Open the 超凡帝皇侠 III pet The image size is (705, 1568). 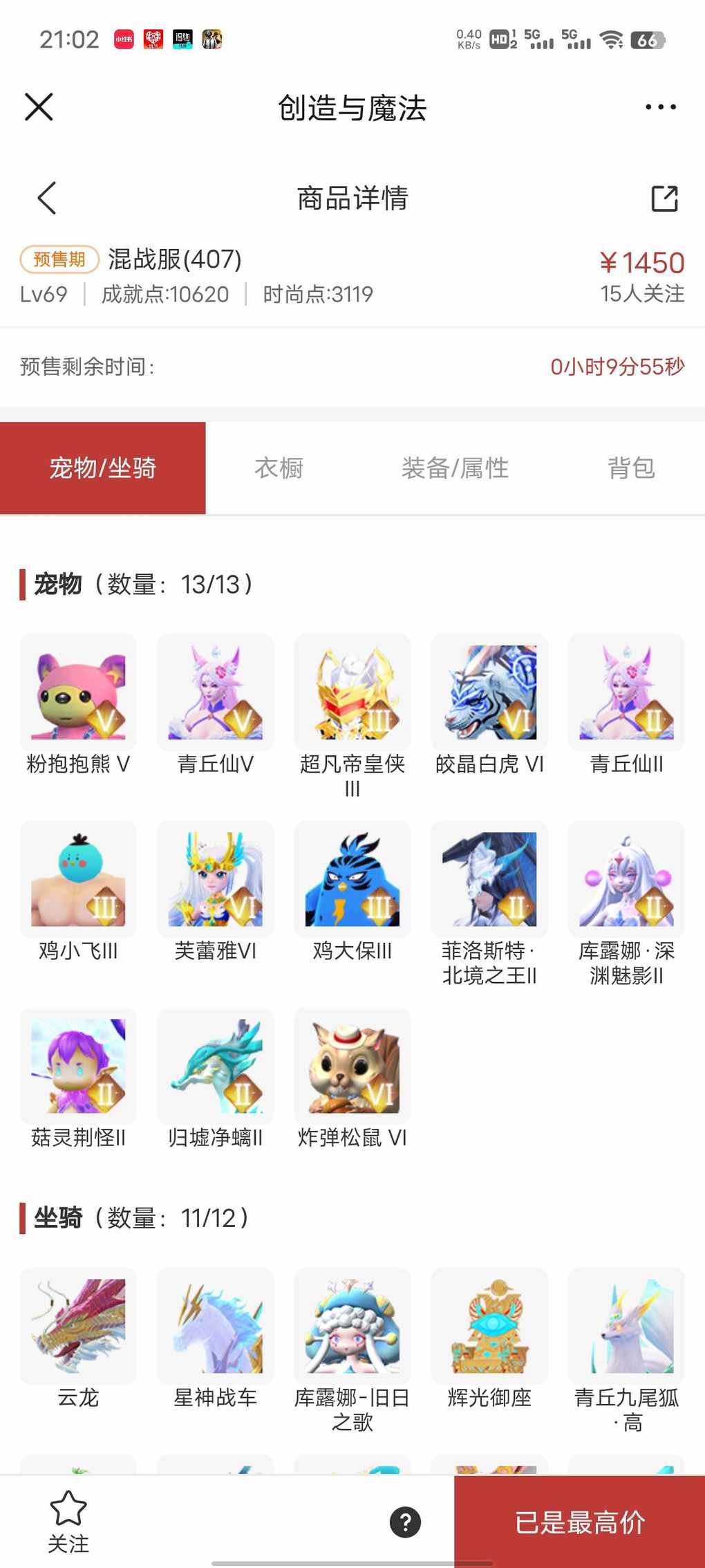tap(352, 693)
